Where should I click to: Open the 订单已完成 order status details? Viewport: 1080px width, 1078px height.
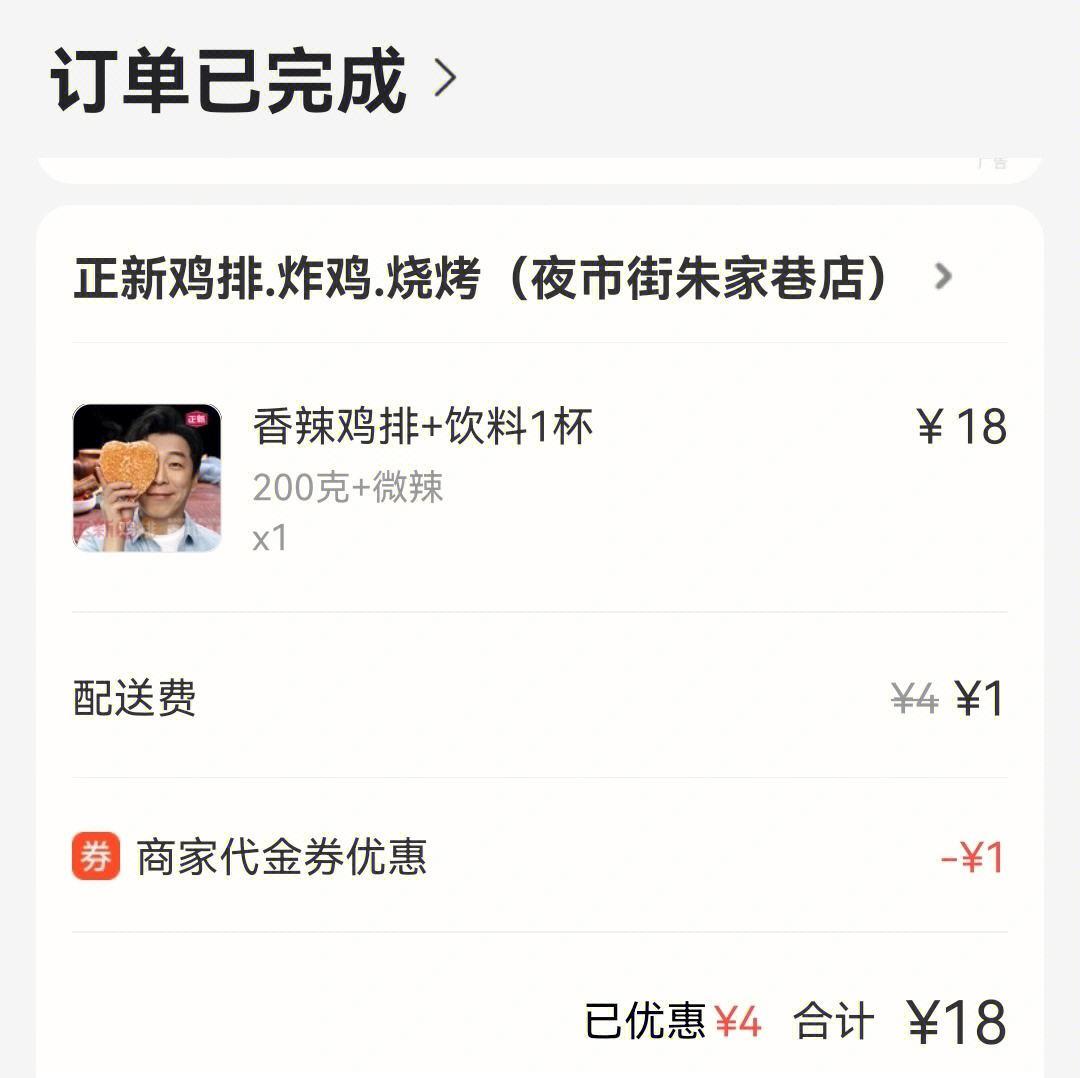(253, 80)
